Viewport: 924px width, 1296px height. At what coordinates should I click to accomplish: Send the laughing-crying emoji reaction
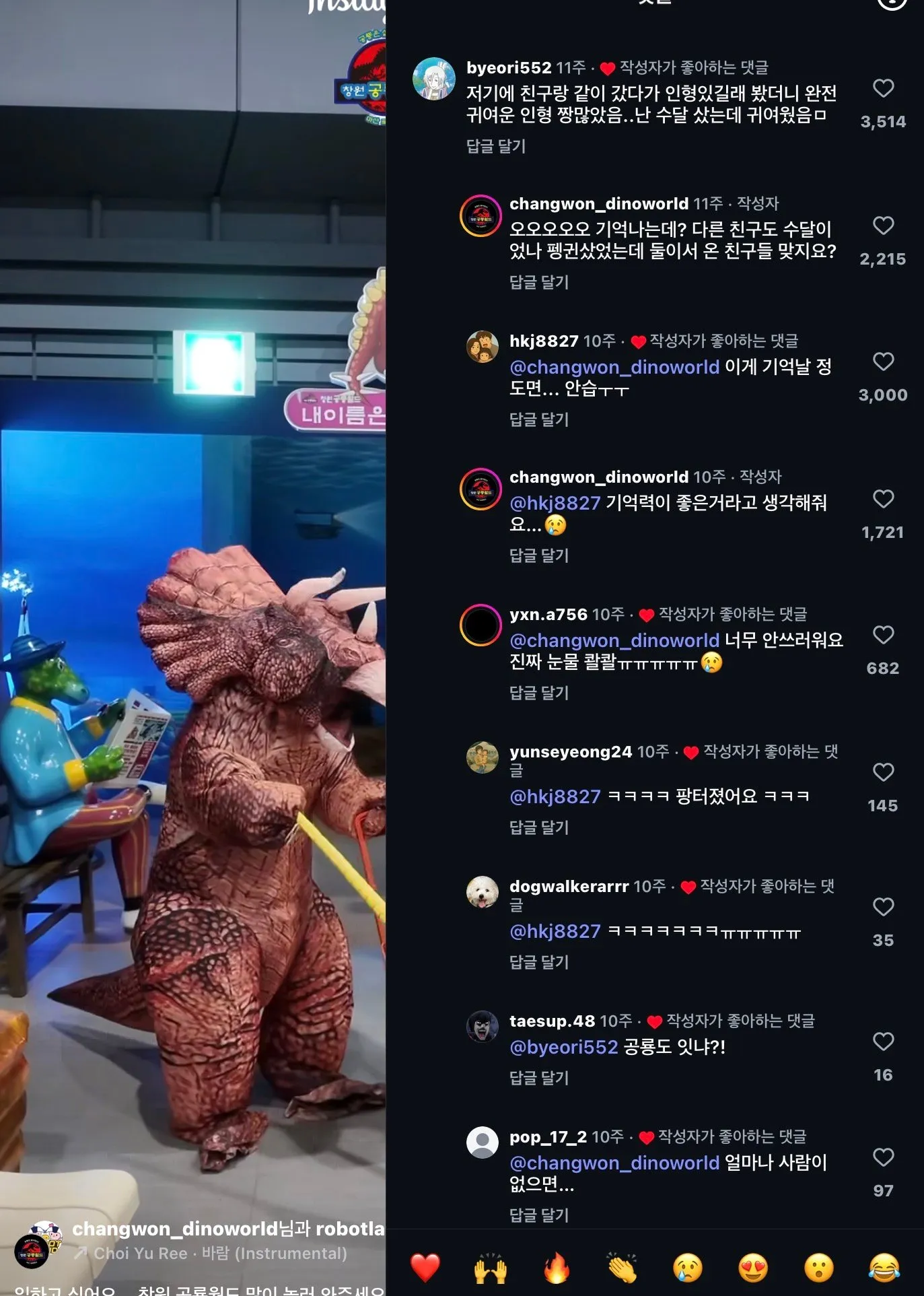(884, 1268)
